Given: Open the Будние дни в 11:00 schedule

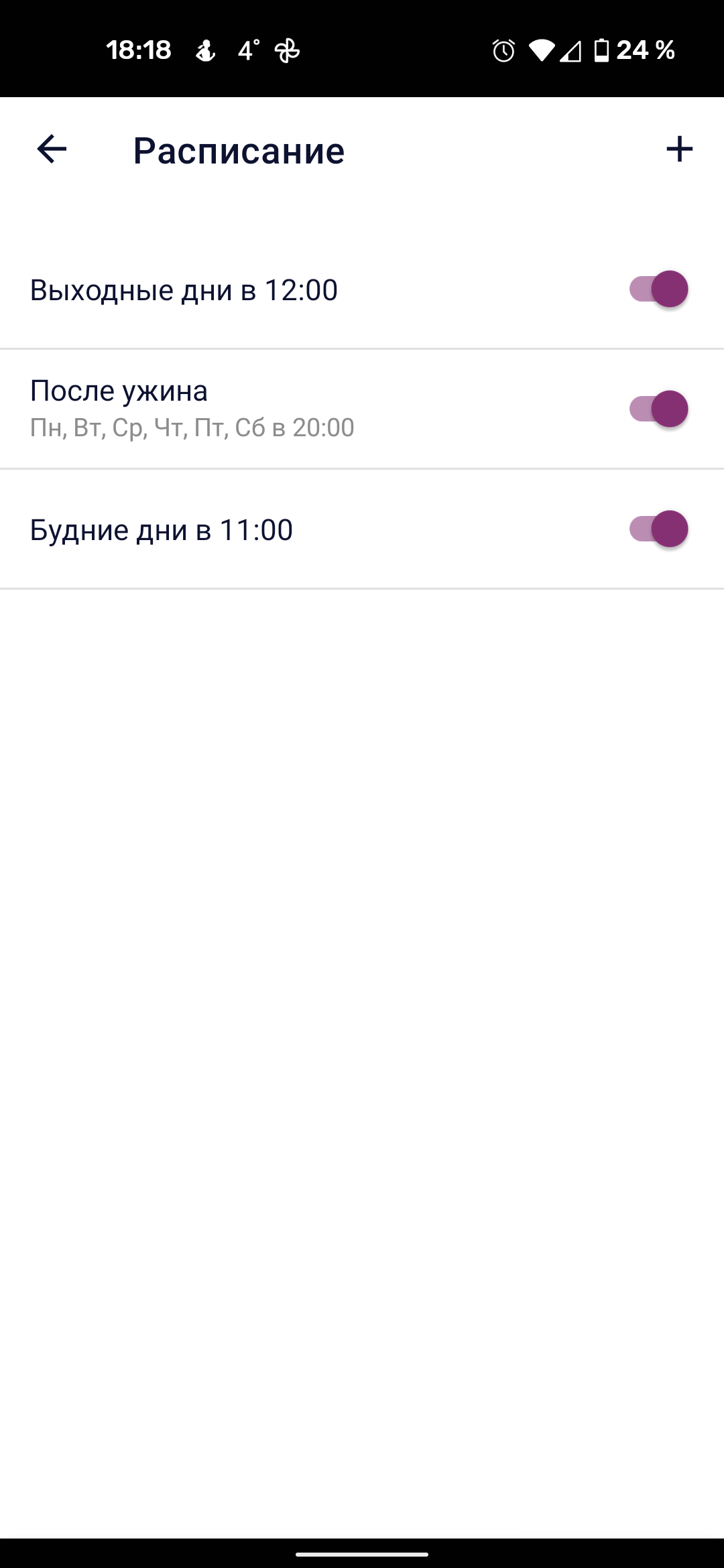Looking at the screenshot, I should pos(162,530).
